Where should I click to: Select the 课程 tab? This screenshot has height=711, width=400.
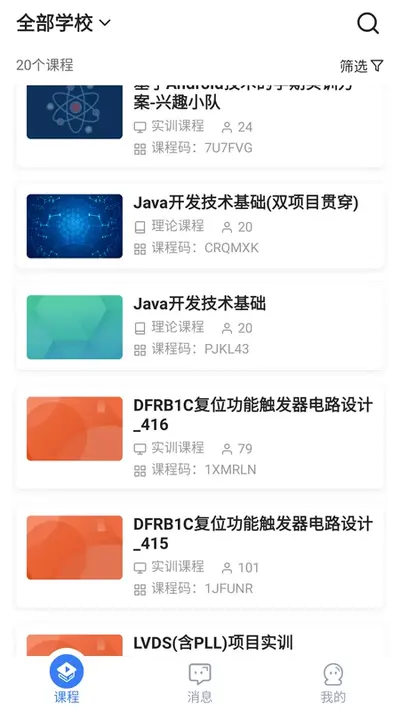coord(67,679)
